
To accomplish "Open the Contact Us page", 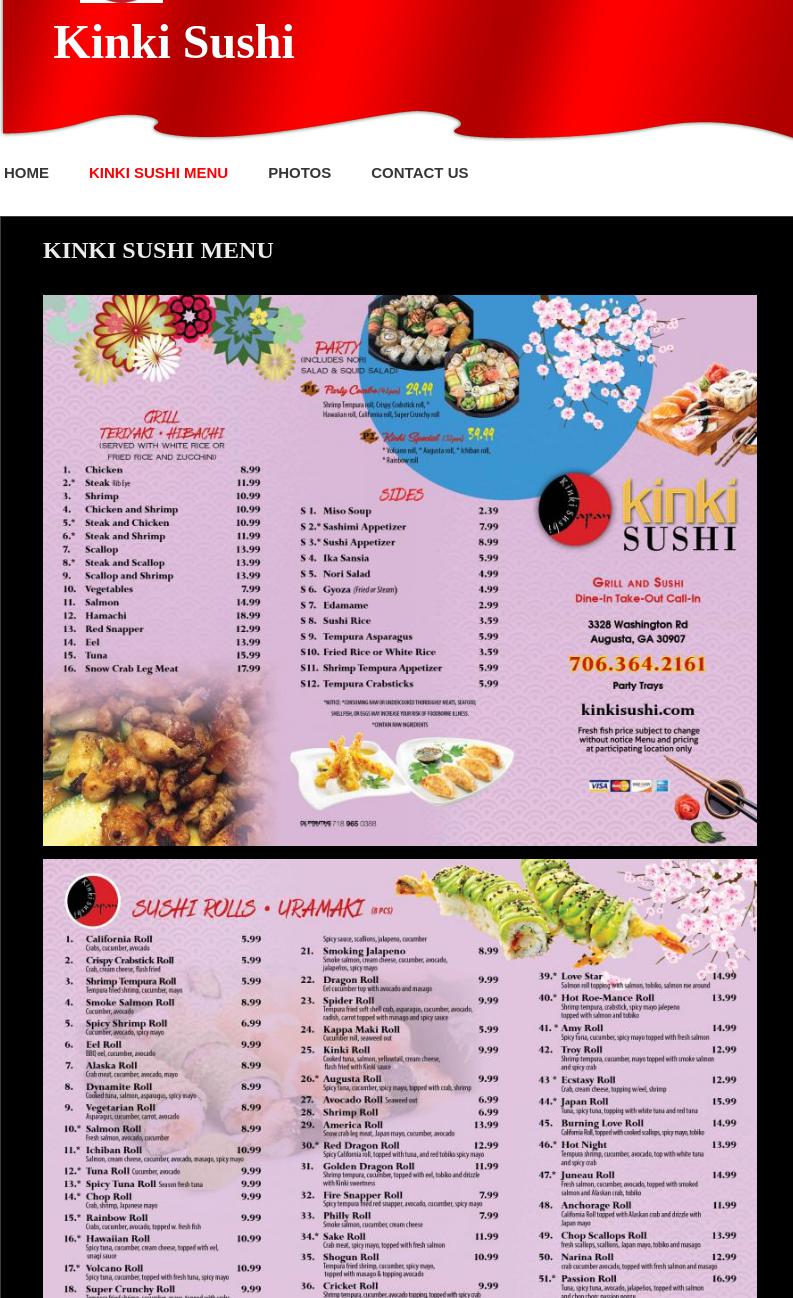I will click(419, 173).
